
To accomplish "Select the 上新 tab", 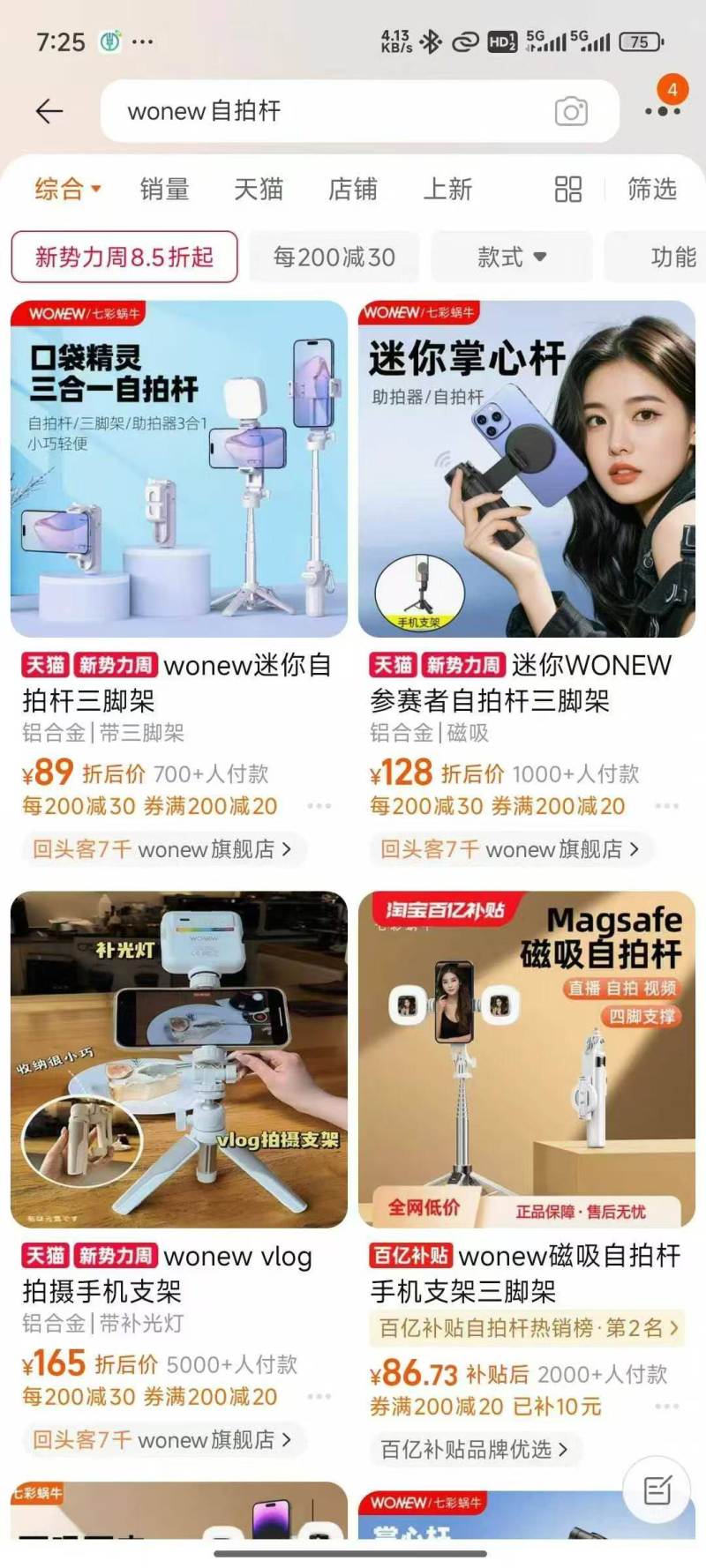I will coord(447,189).
